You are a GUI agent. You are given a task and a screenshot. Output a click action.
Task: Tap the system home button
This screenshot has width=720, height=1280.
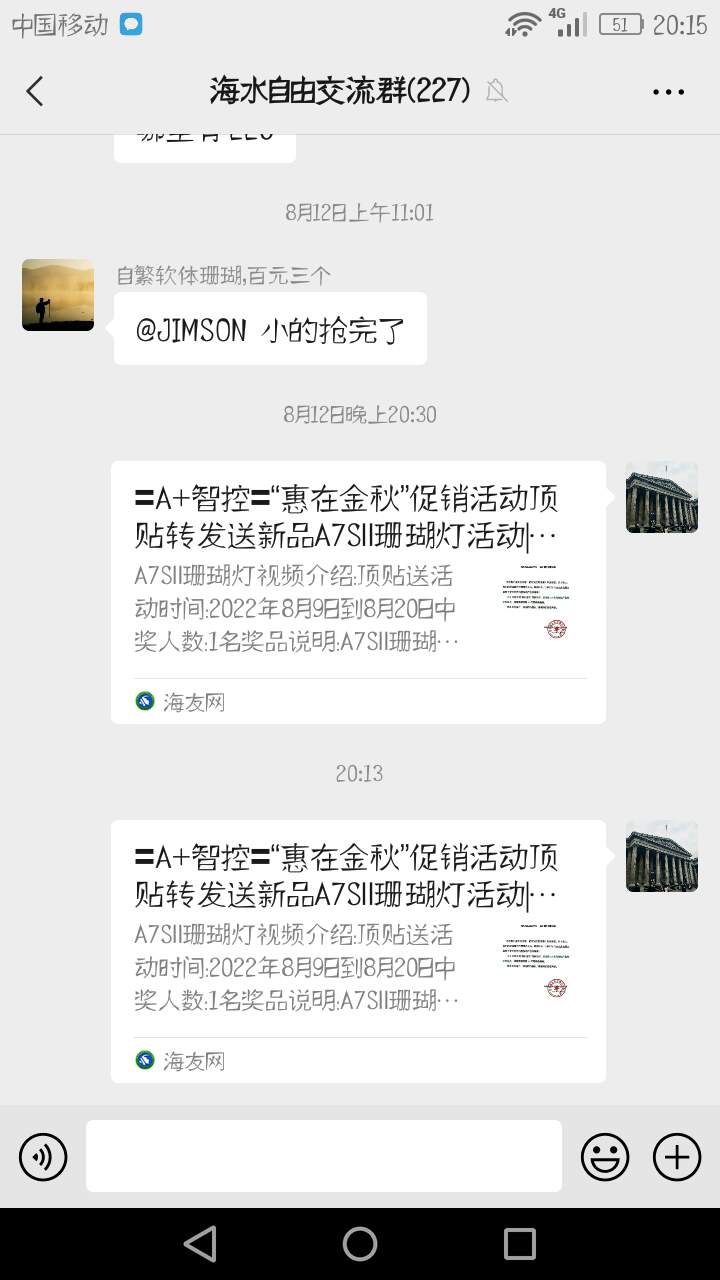(360, 1244)
